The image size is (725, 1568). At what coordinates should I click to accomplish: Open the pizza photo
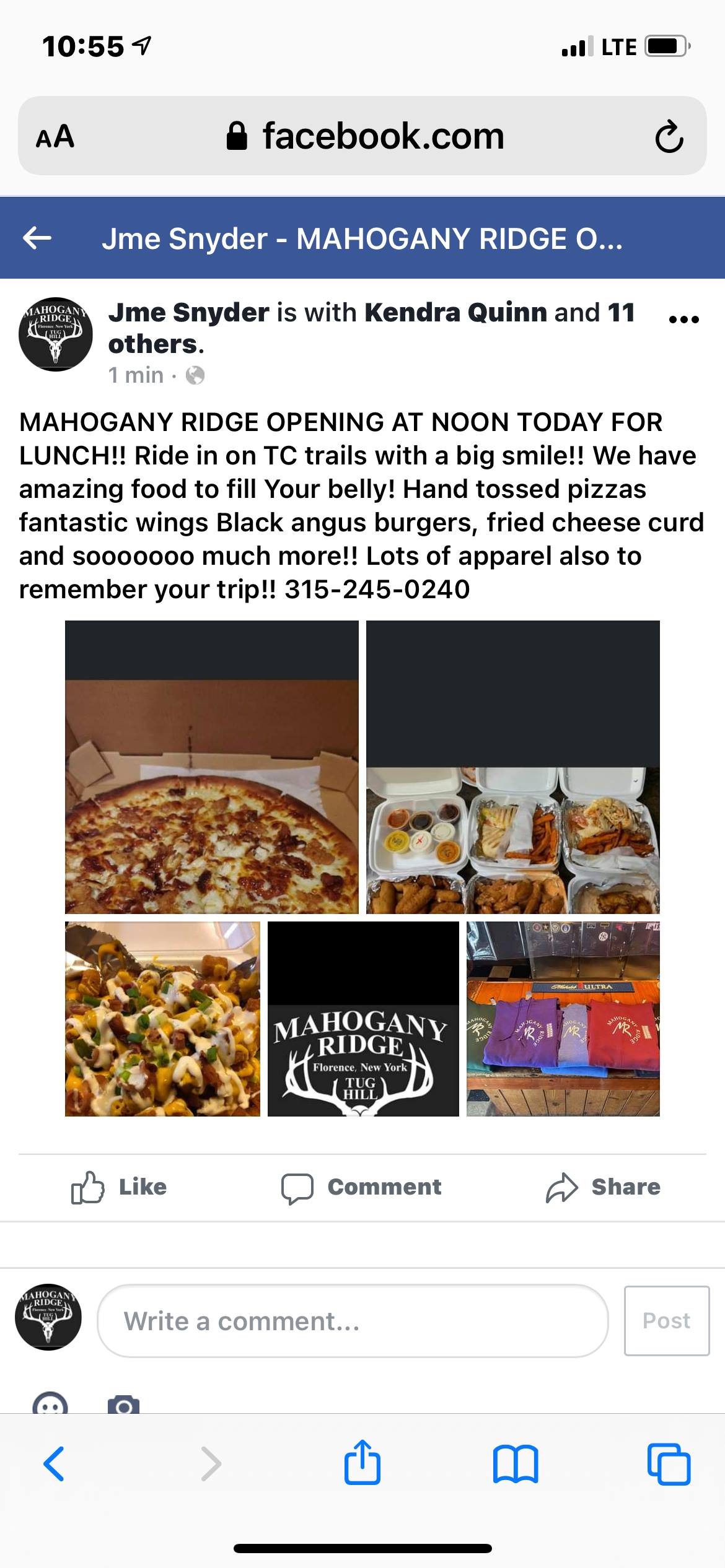coord(212,767)
